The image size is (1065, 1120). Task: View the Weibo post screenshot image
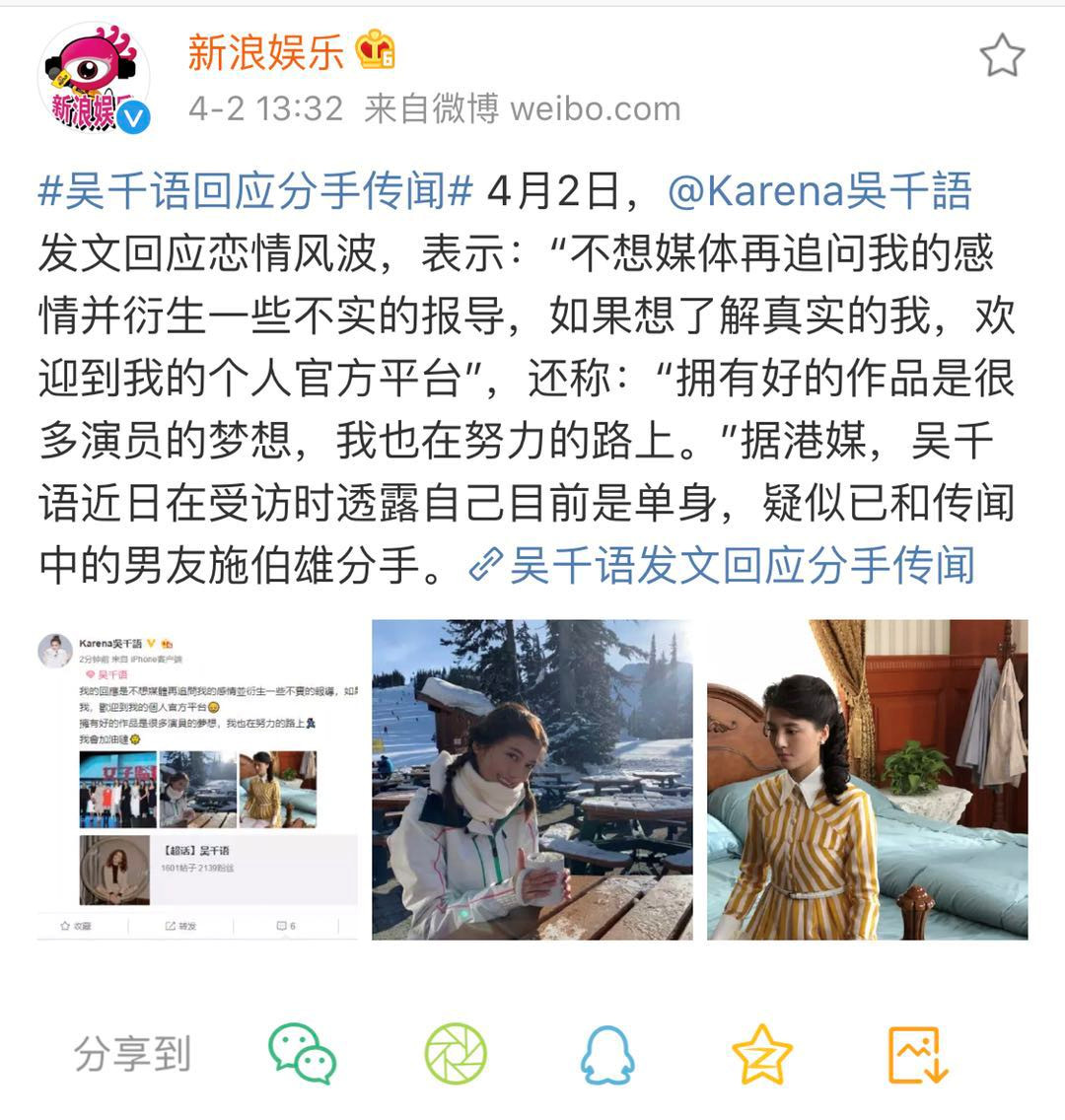197,779
